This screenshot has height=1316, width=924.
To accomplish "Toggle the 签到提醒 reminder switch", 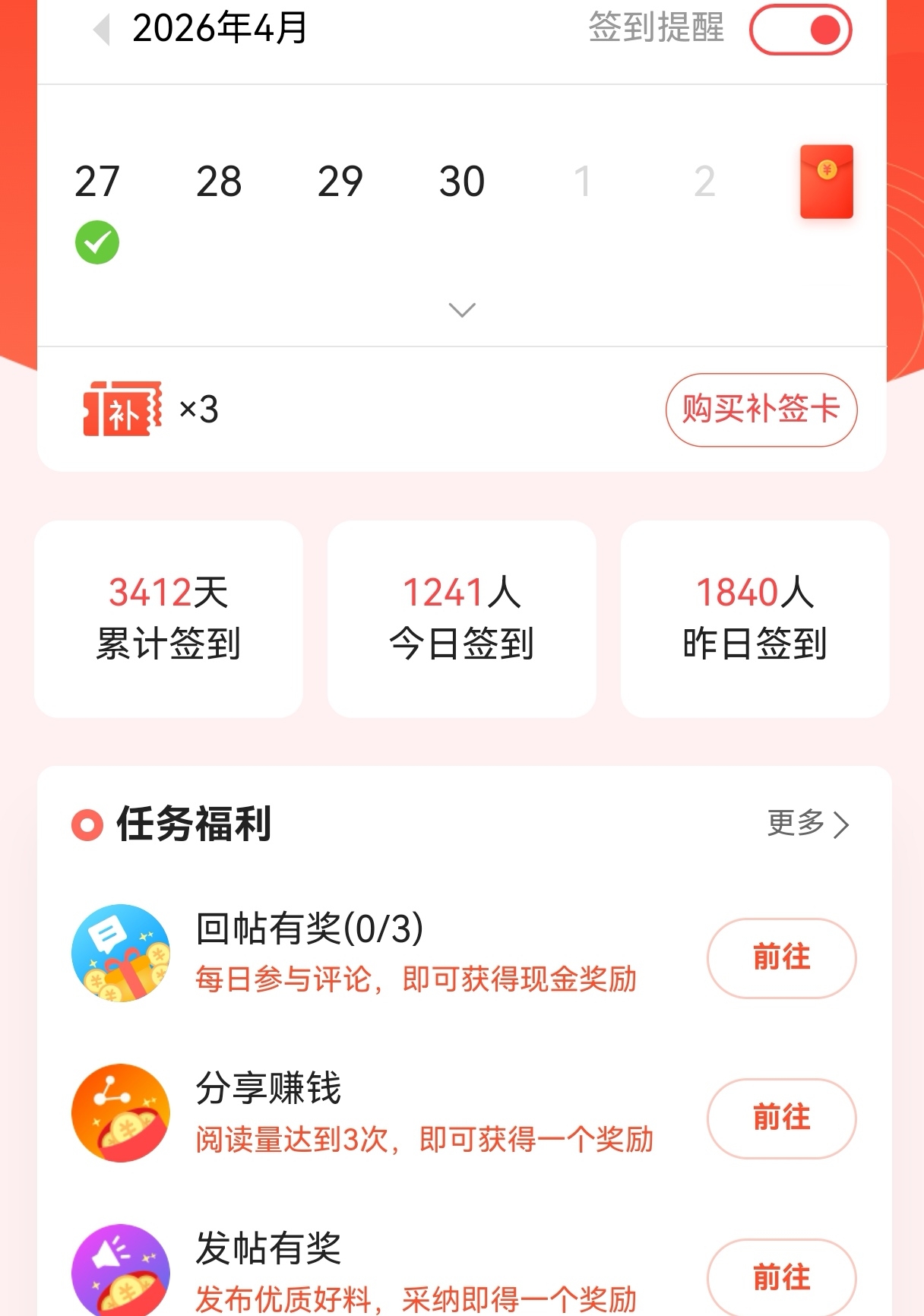I will [800, 30].
